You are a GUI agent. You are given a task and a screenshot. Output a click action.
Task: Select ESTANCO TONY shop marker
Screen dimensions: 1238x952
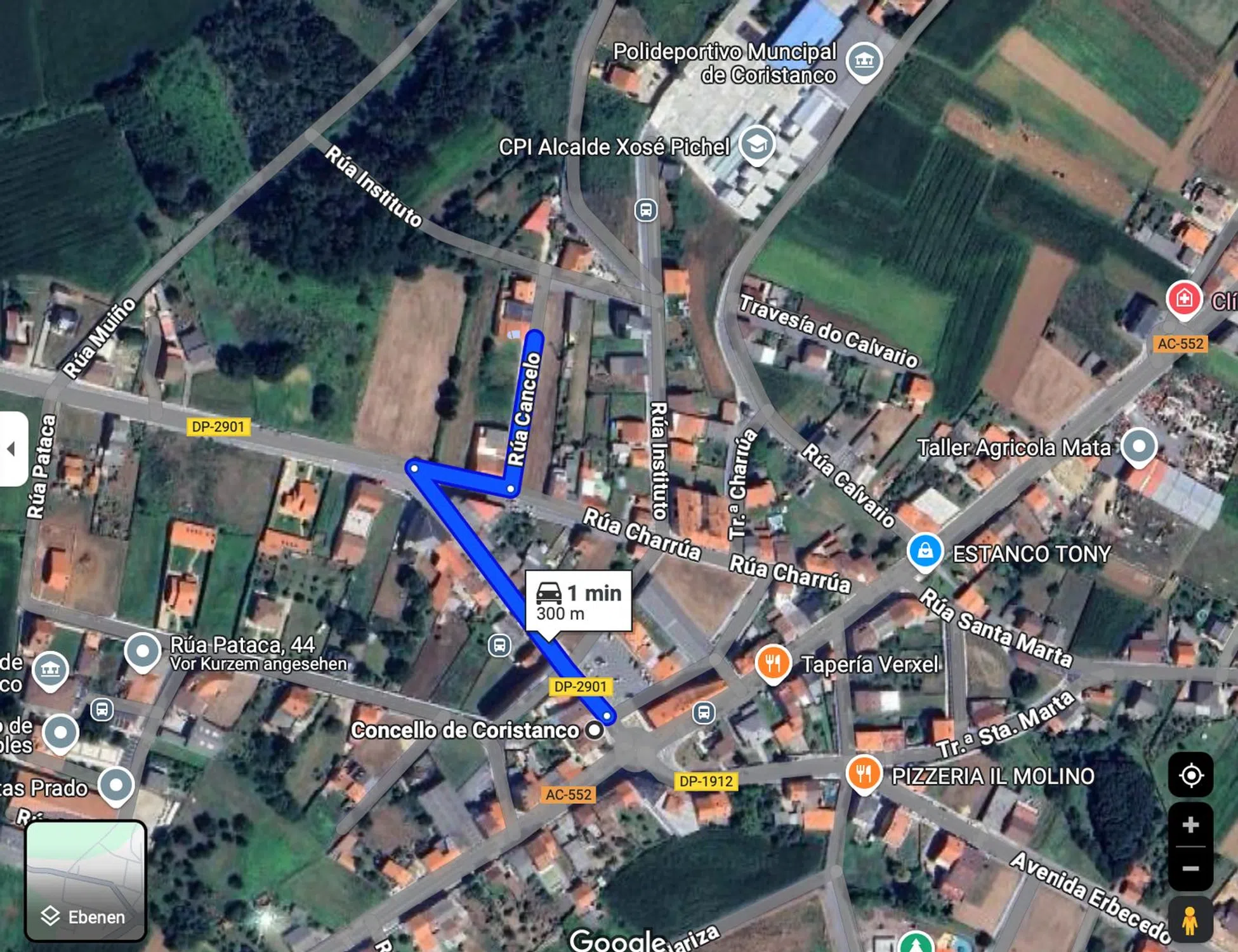click(925, 551)
